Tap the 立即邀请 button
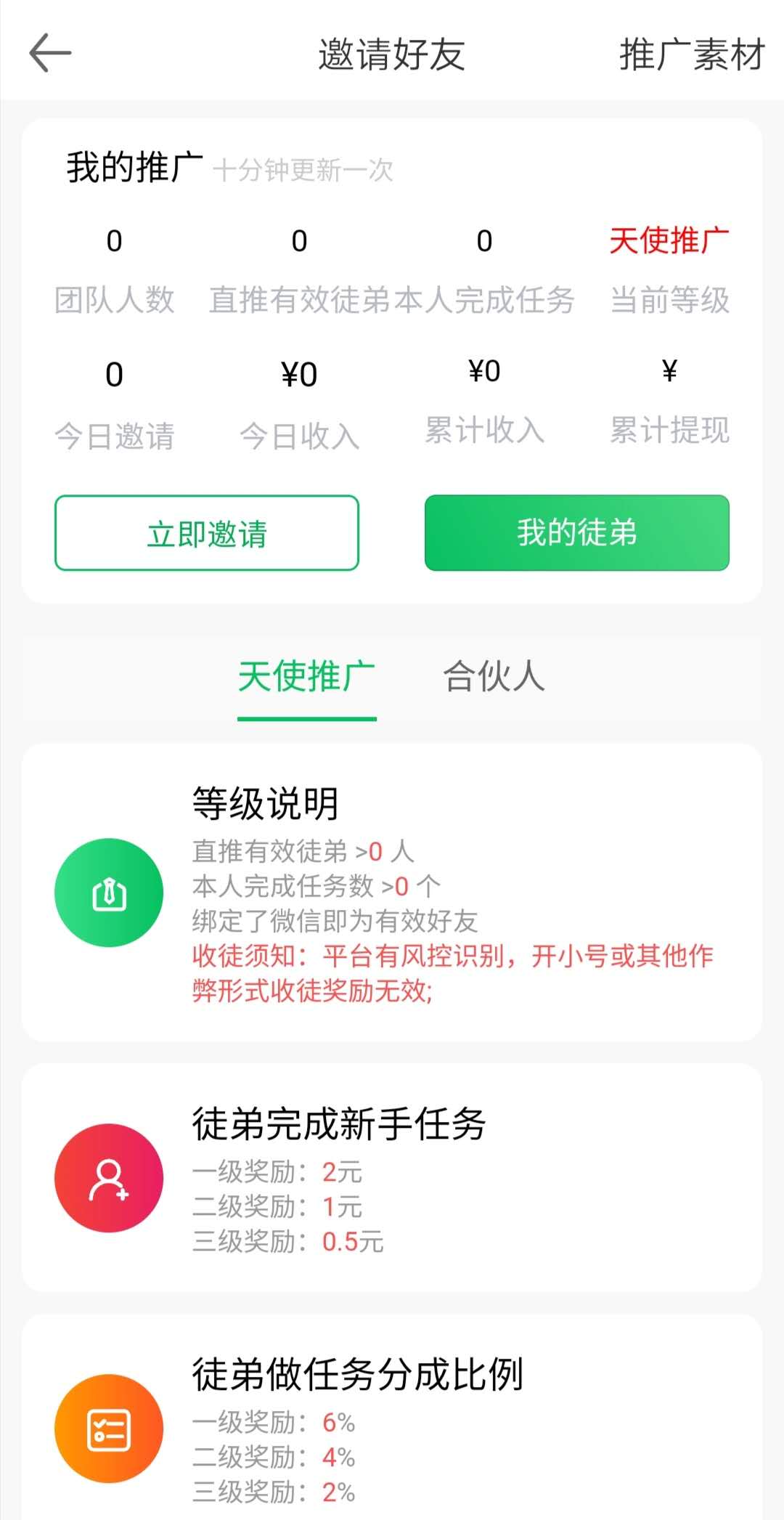The height and width of the screenshot is (1520, 784). click(x=207, y=533)
